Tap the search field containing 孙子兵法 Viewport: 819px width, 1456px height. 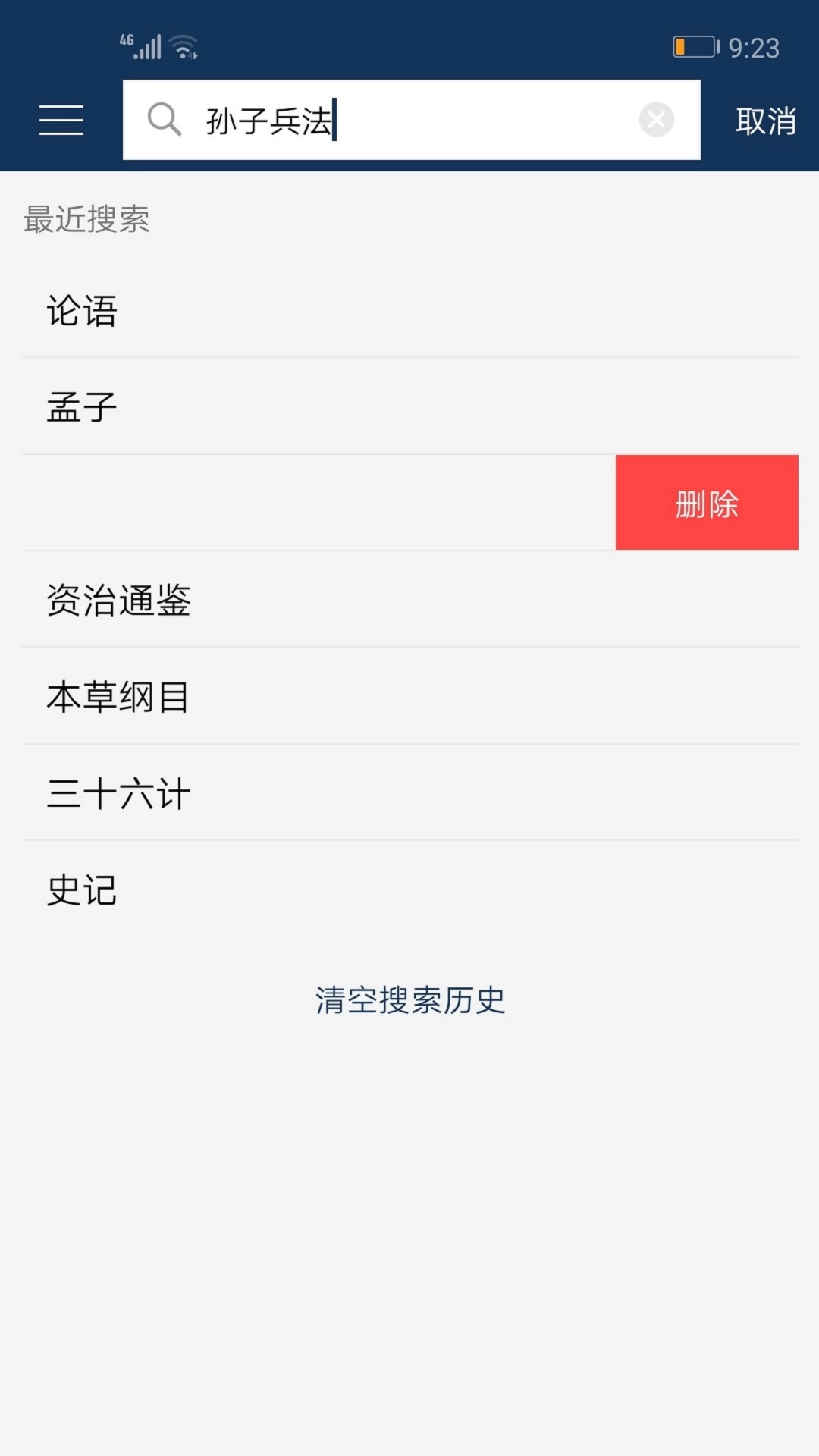point(412,120)
